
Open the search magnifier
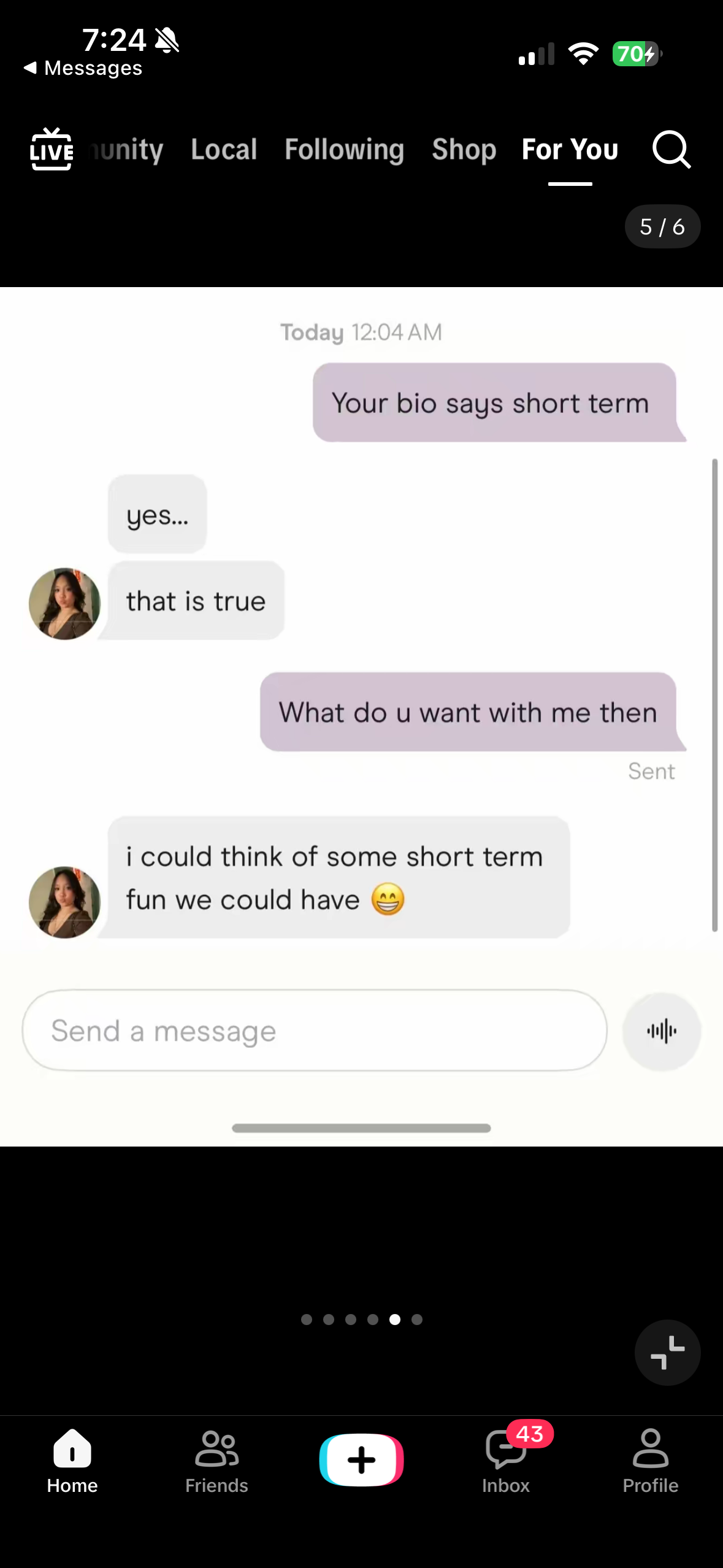671,149
